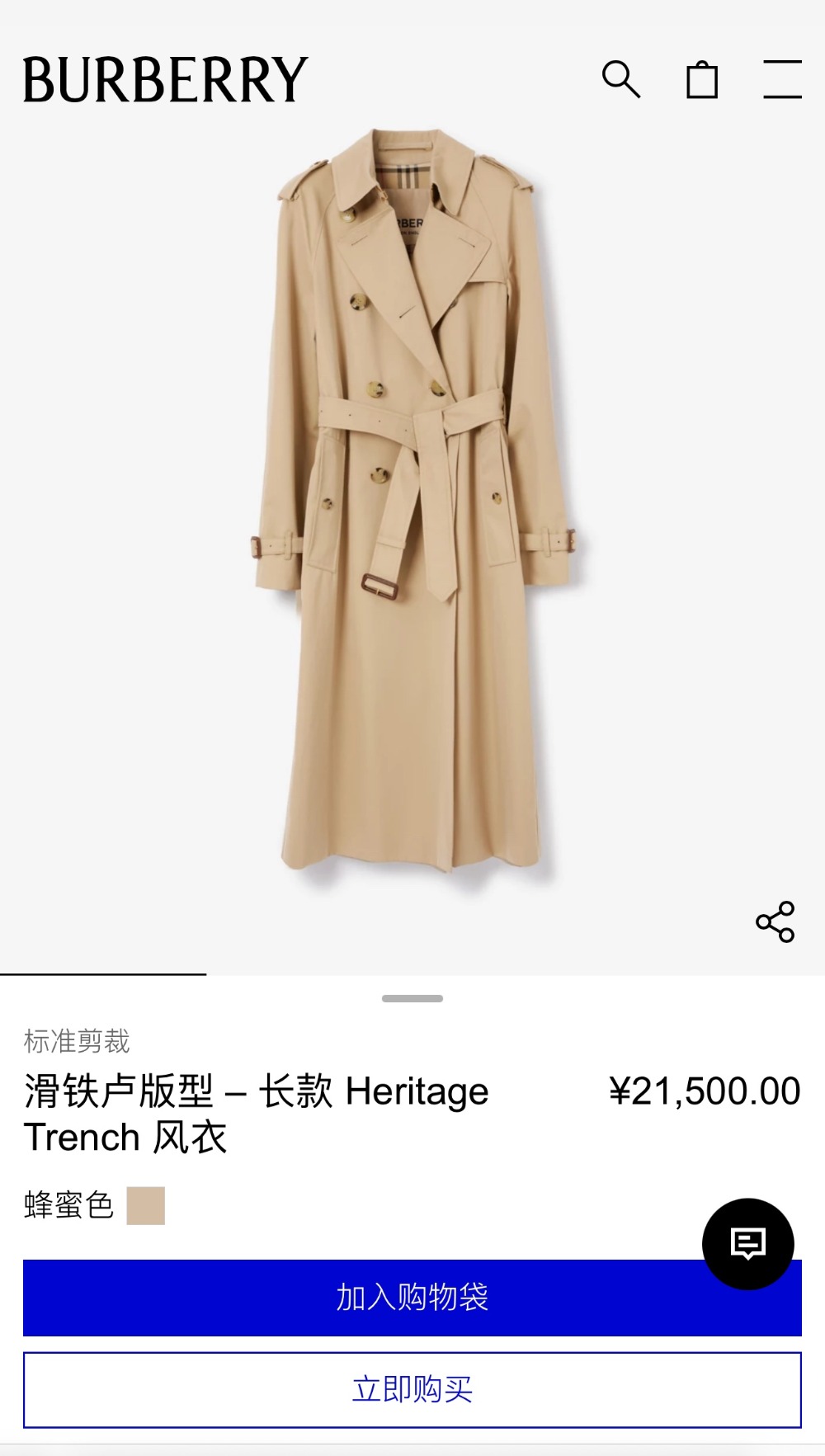Screen dimensions: 825x1456
Task: Tap 立即购买 to buy now
Action: point(412,1390)
